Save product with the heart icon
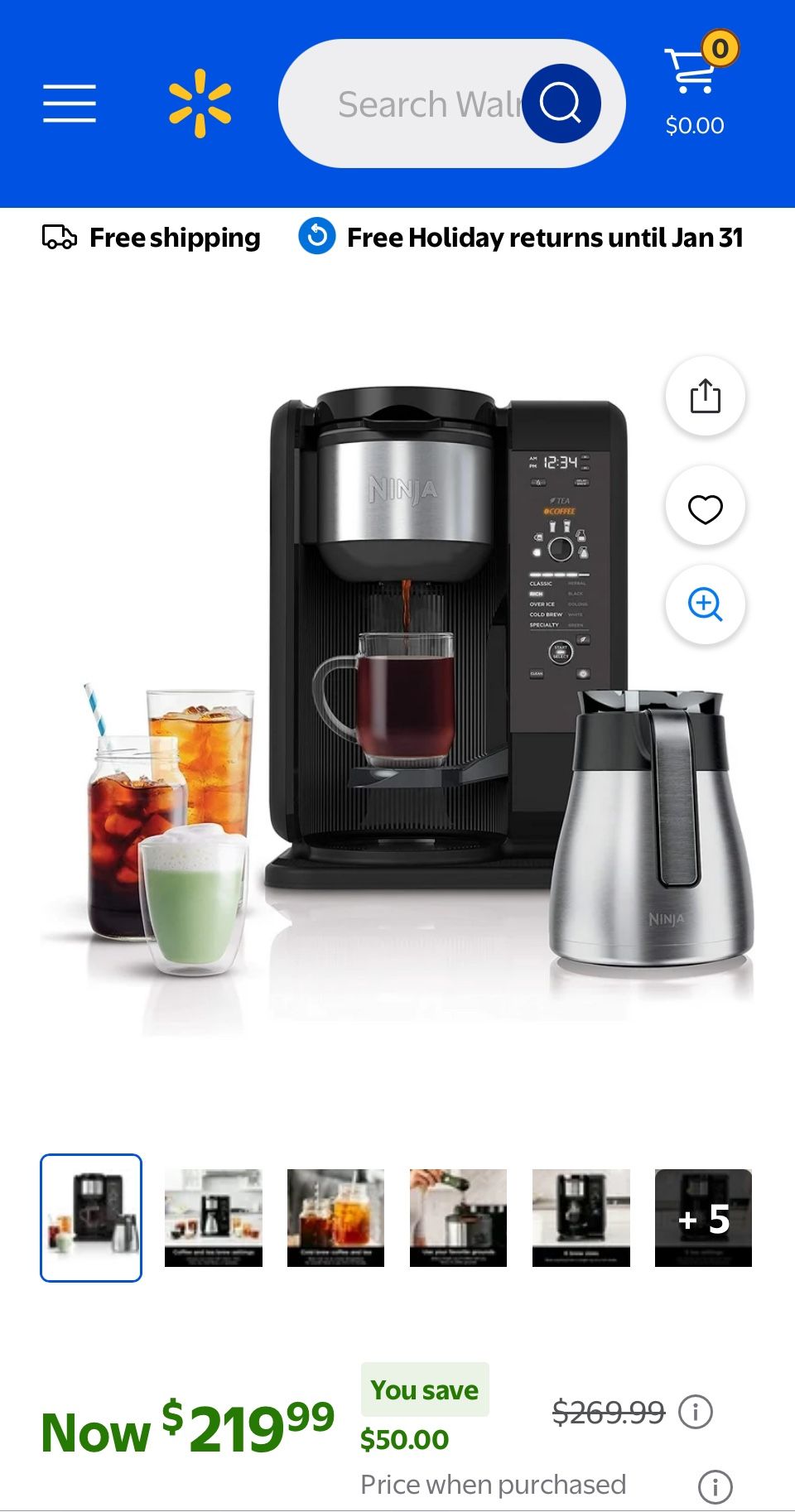 click(705, 508)
